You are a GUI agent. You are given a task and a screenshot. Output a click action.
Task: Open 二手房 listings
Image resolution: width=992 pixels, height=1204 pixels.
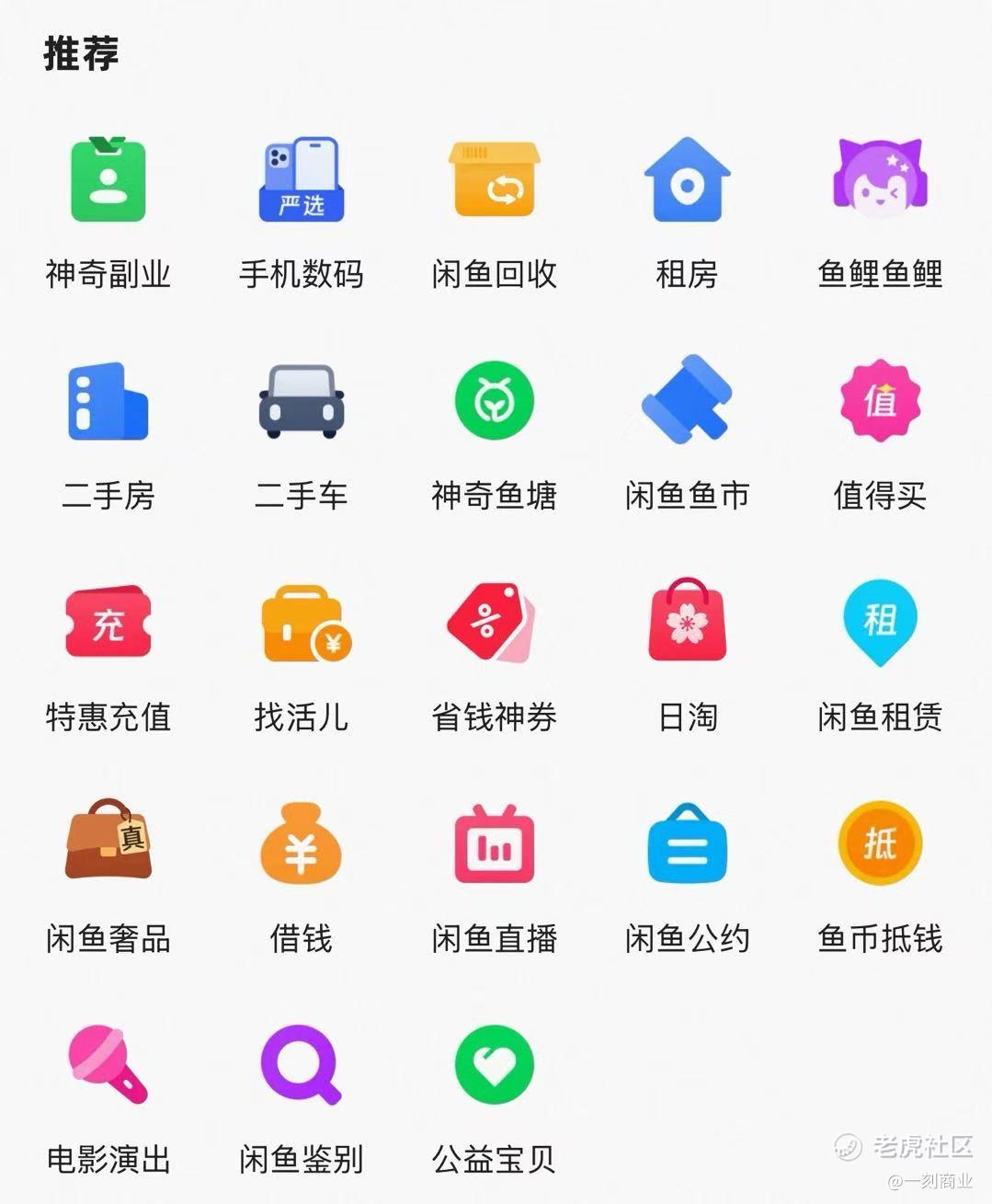point(108,403)
